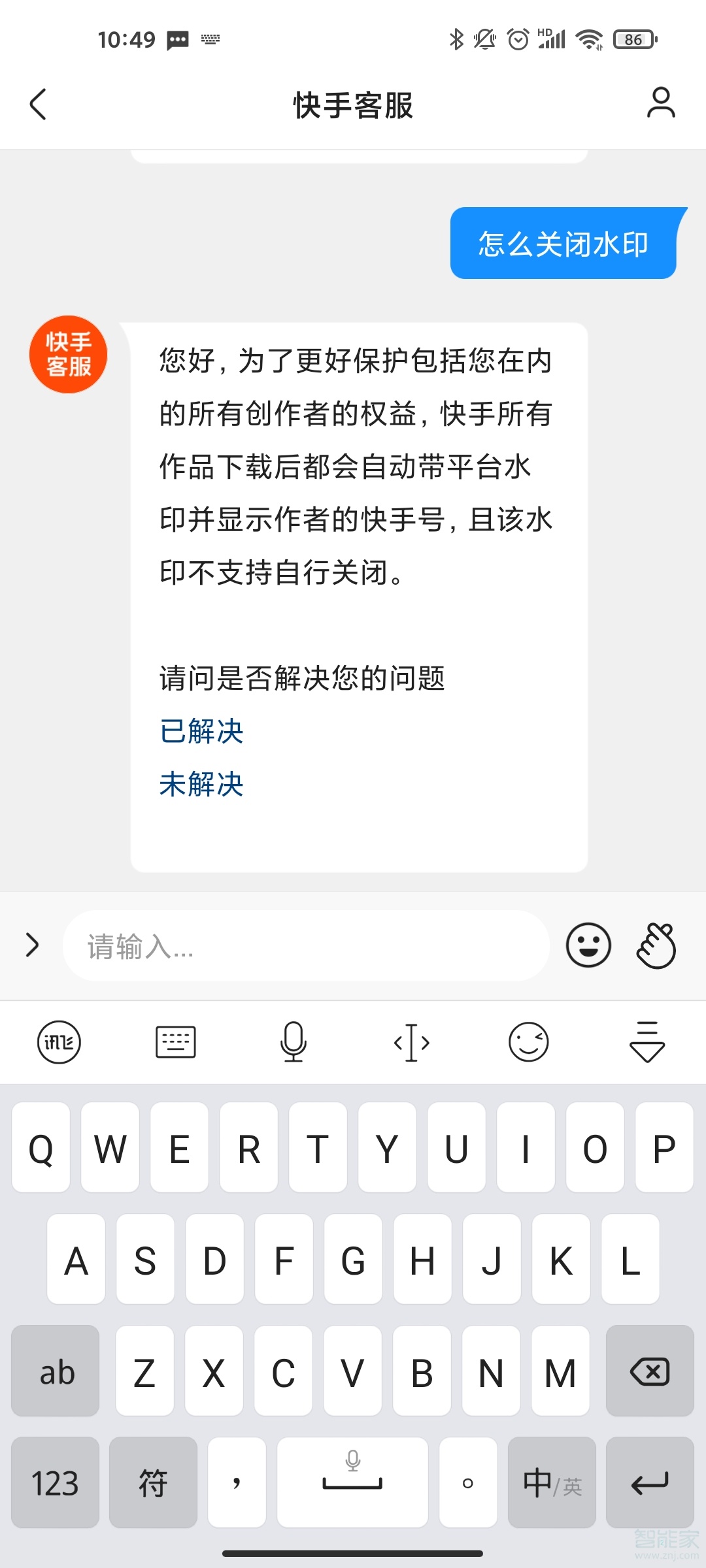Image resolution: width=706 pixels, height=1568 pixels.
Task: Tap the Kuaishou customer service avatar
Action: (67, 353)
